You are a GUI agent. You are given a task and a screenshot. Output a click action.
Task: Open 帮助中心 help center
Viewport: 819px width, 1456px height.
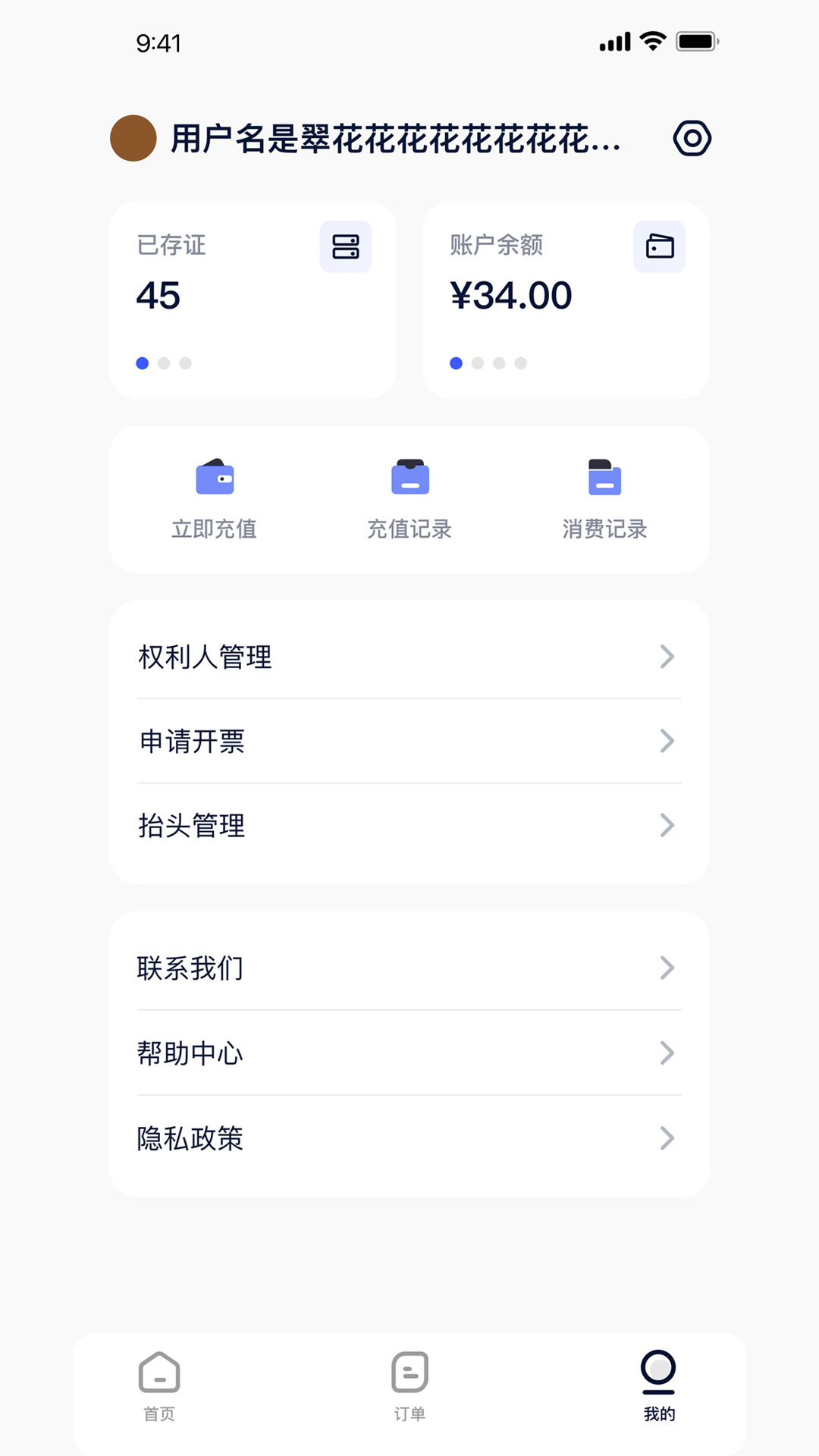[409, 1053]
